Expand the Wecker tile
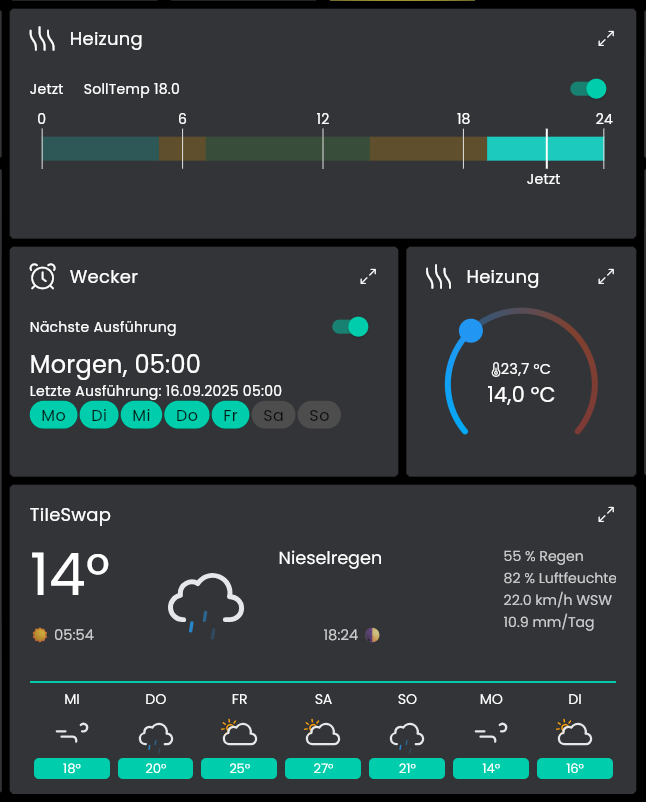This screenshot has width=646, height=802. (368, 276)
